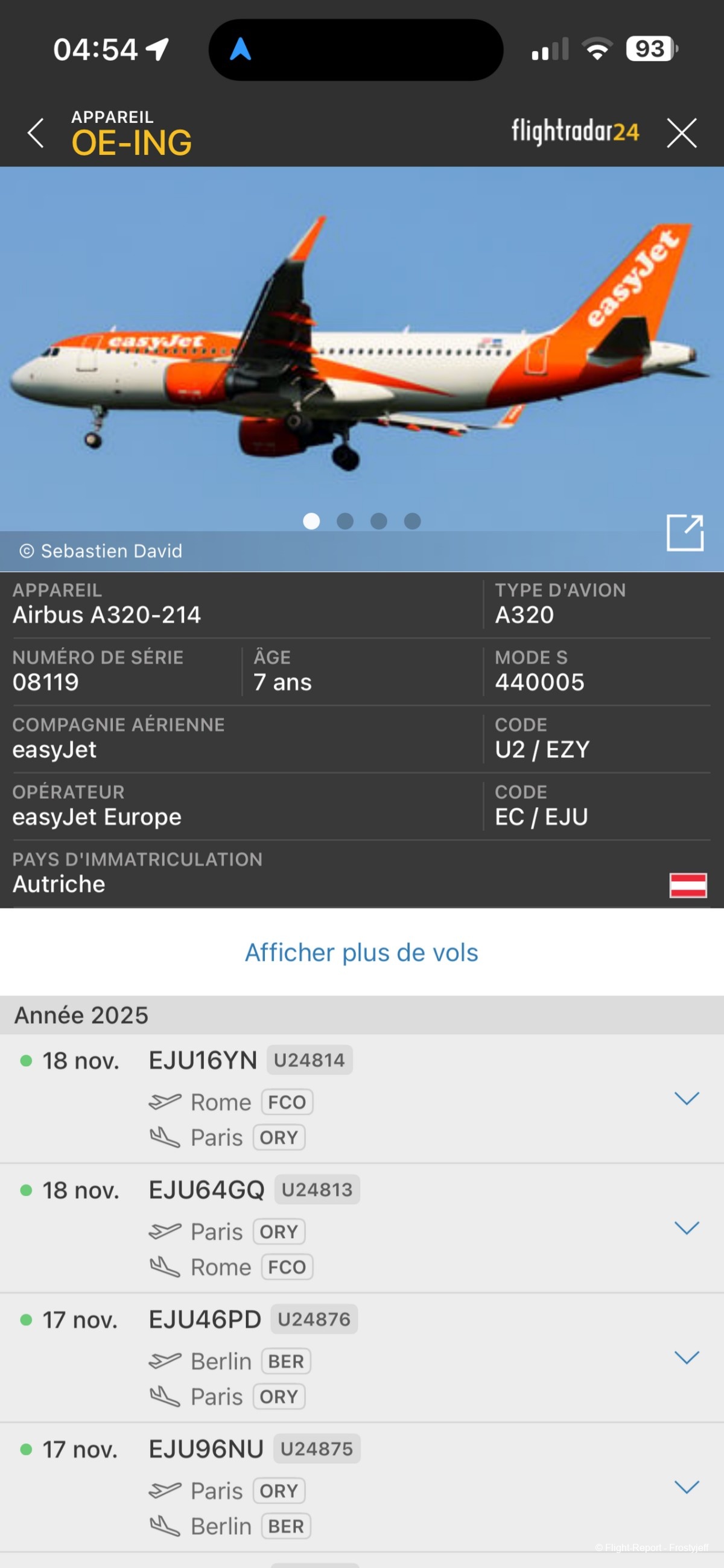Image resolution: width=724 pixels, height=1568 pixels.
Task: Jump to the second photo dot
Action: click(x=345, y=521)
